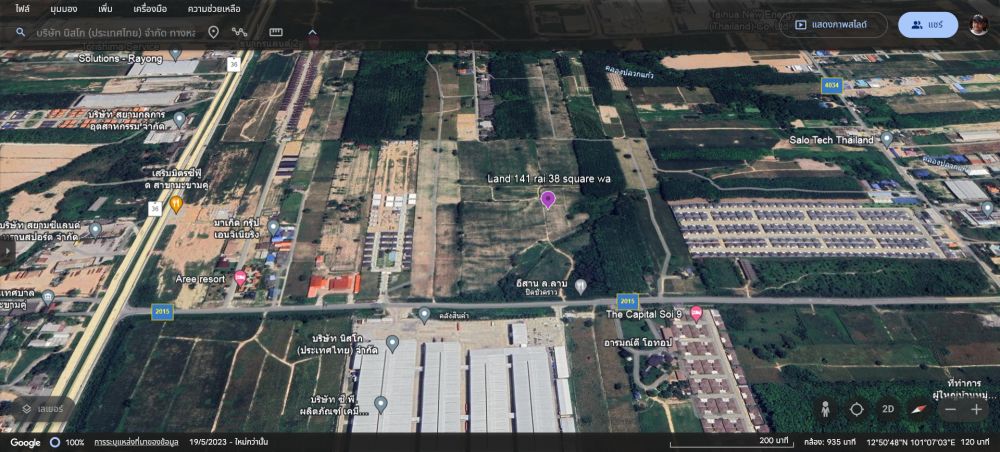The width and height of the screenshot is (1000, 452).
Task: Open the เพิ่ม (Add) menu
Action: tap(105, 8)
